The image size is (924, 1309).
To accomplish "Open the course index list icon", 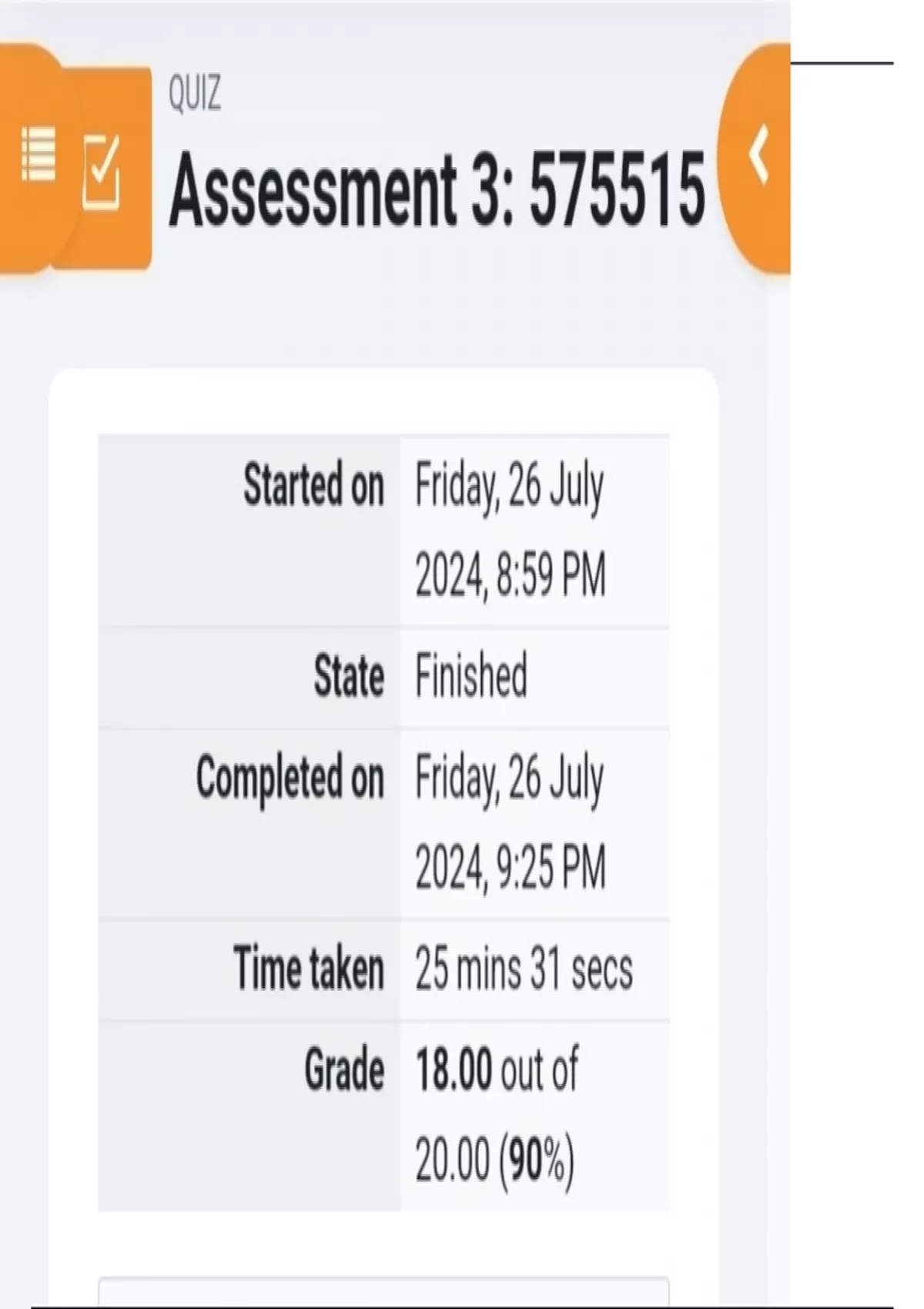I will click(x=38, y=155).
